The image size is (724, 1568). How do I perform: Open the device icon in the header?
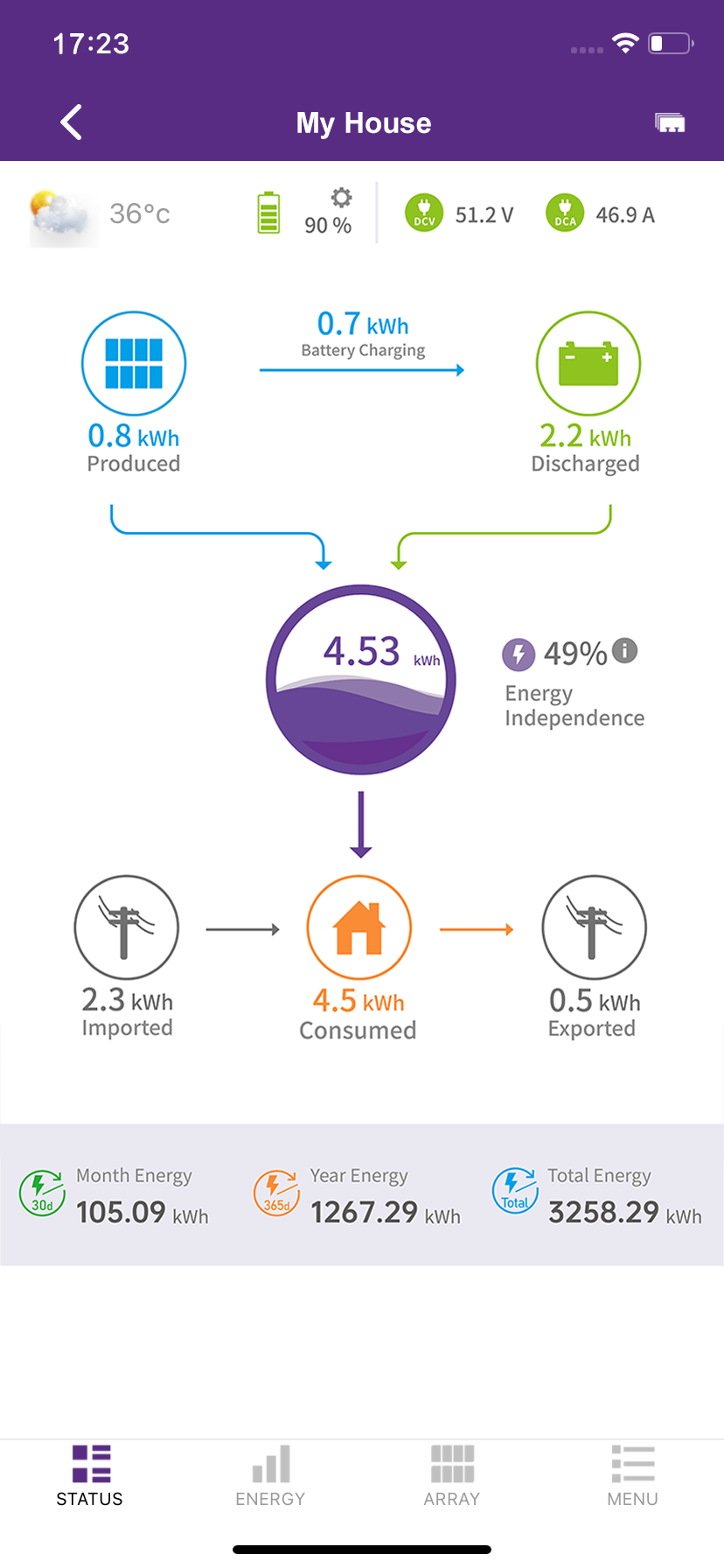coord(671,122)
